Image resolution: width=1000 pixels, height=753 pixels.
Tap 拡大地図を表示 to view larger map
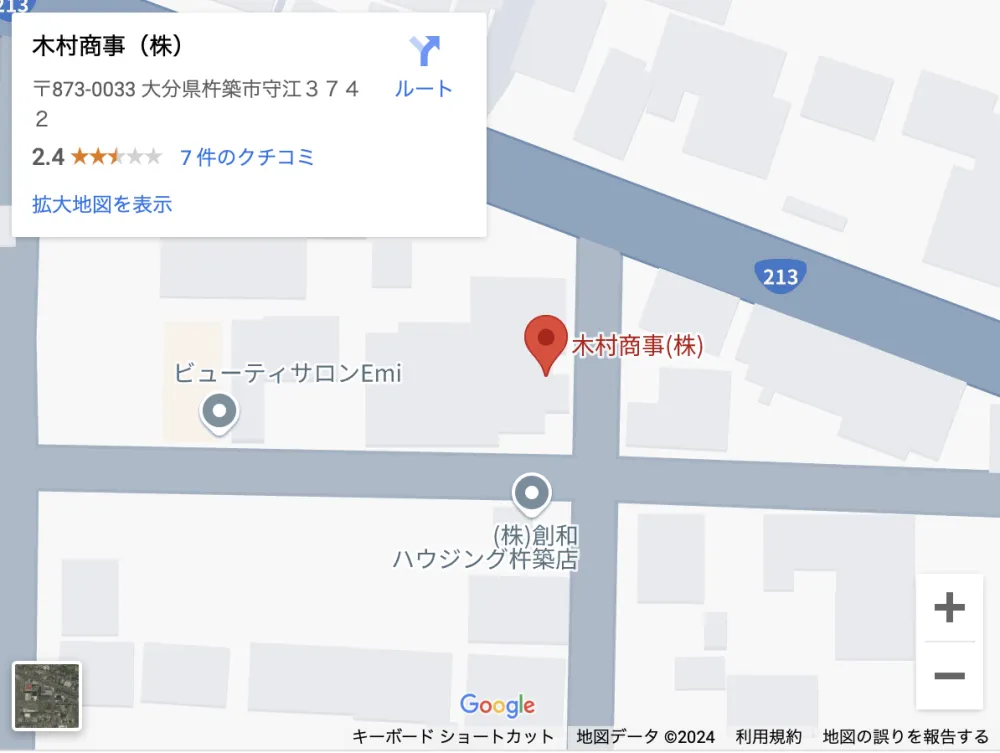(x=102, y=205)
